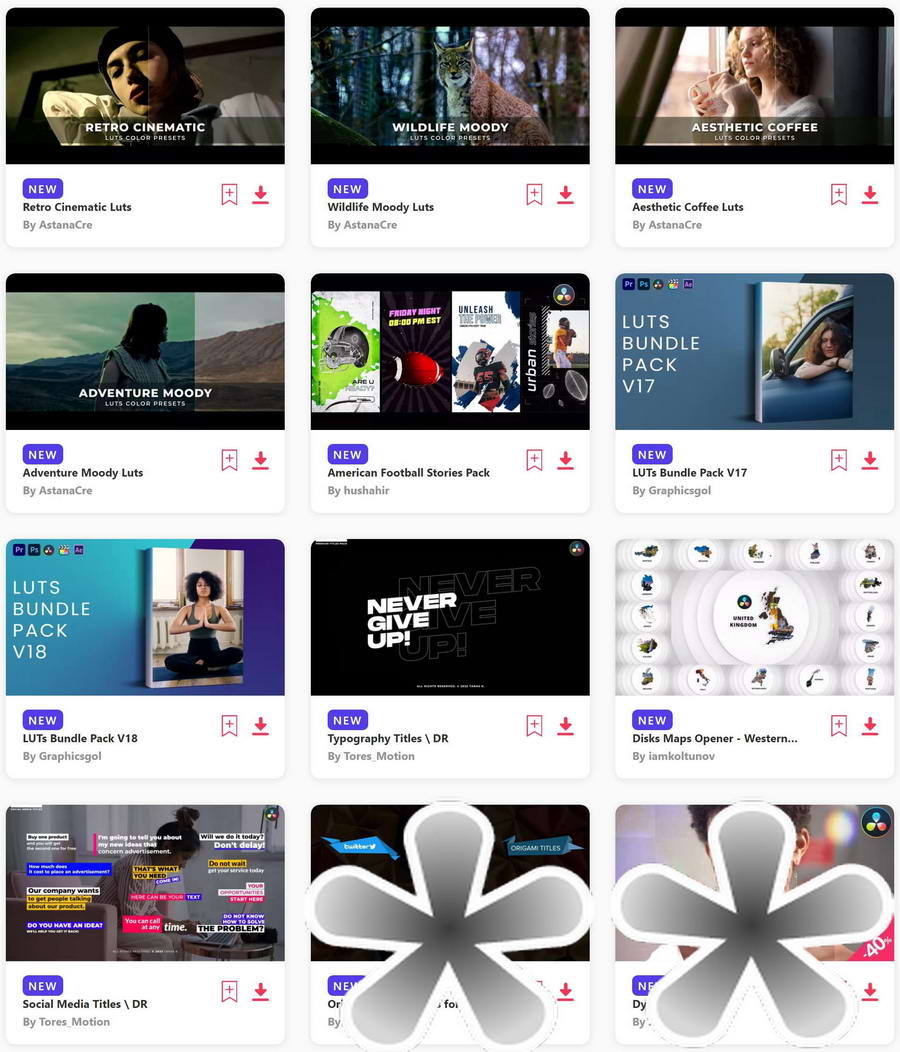Open American Football Stories Pack thumbnail
The height and width of the screenshot is (1052, 900).
coord(450,351)
